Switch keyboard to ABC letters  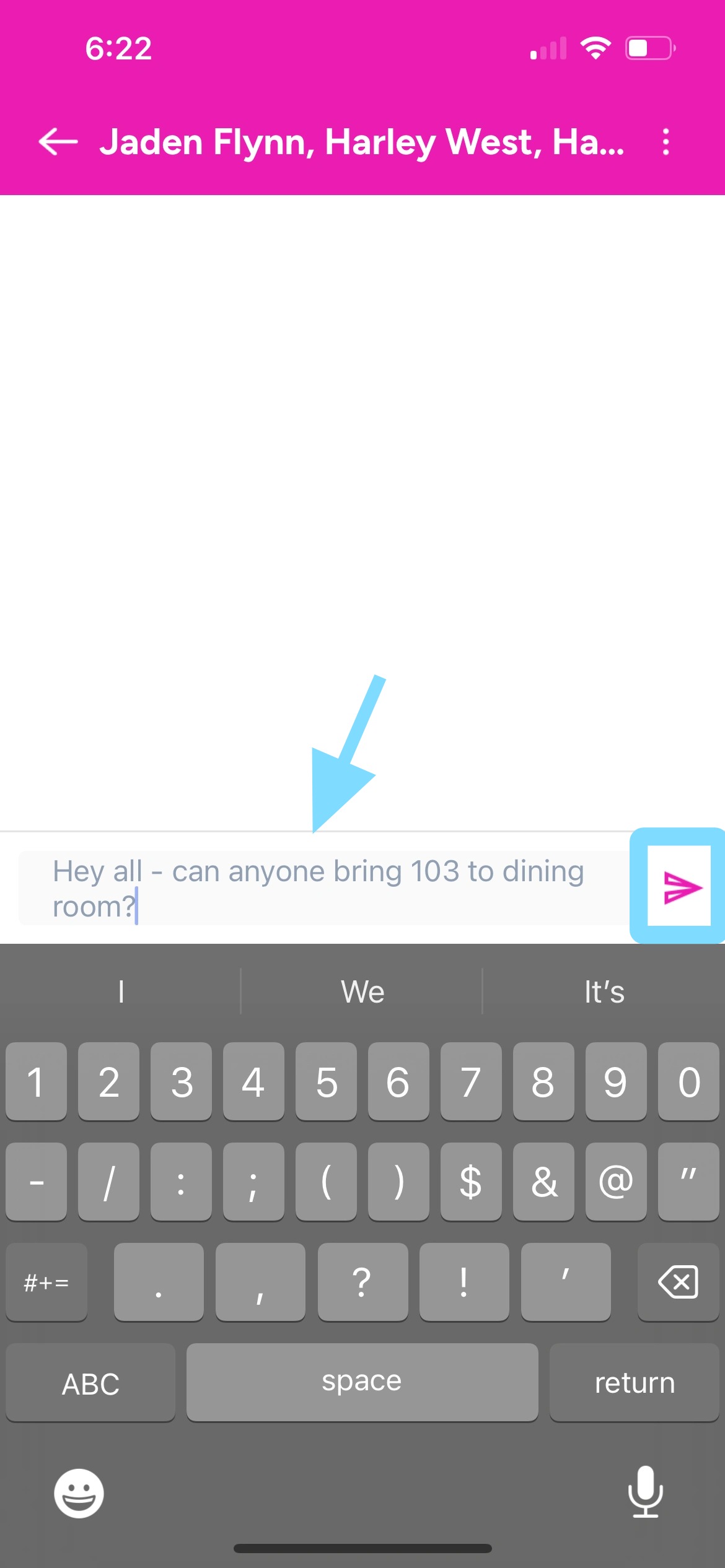90,1383
